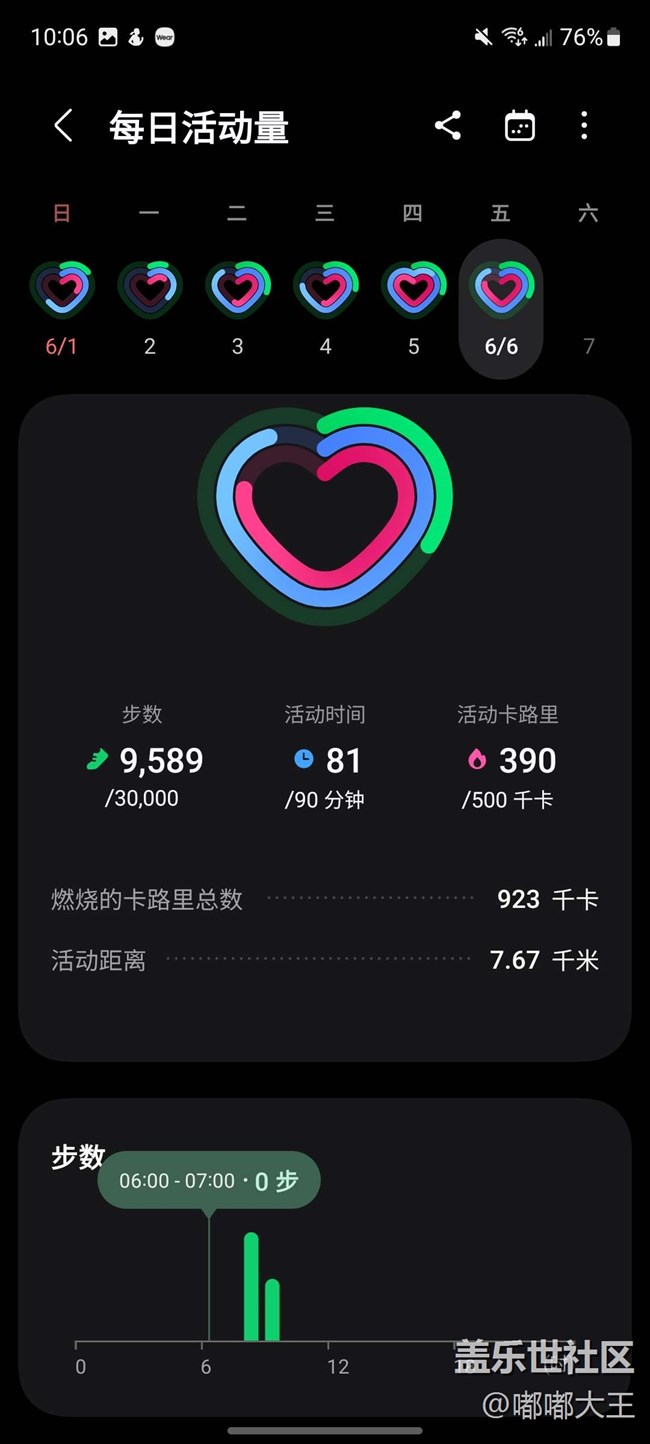Open the calendar date picker
Image resolution: width=650 pixels, height=1444 pixels.
tap(519, 126)
